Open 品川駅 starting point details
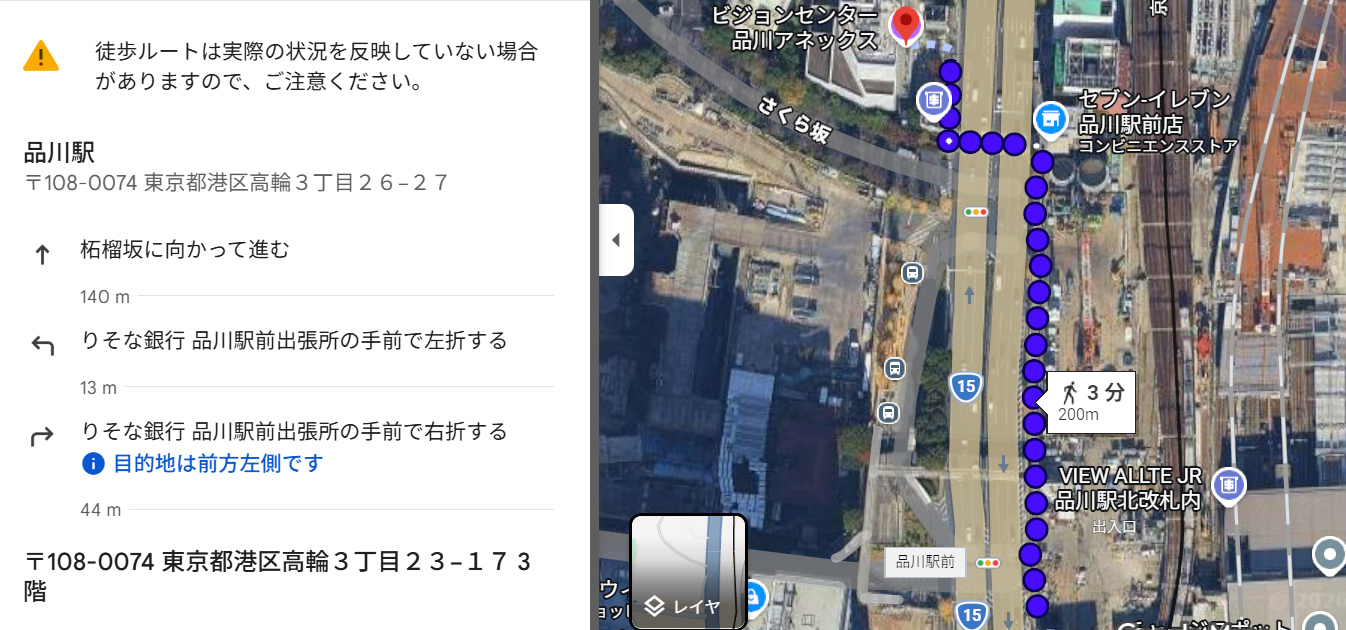 60,153
